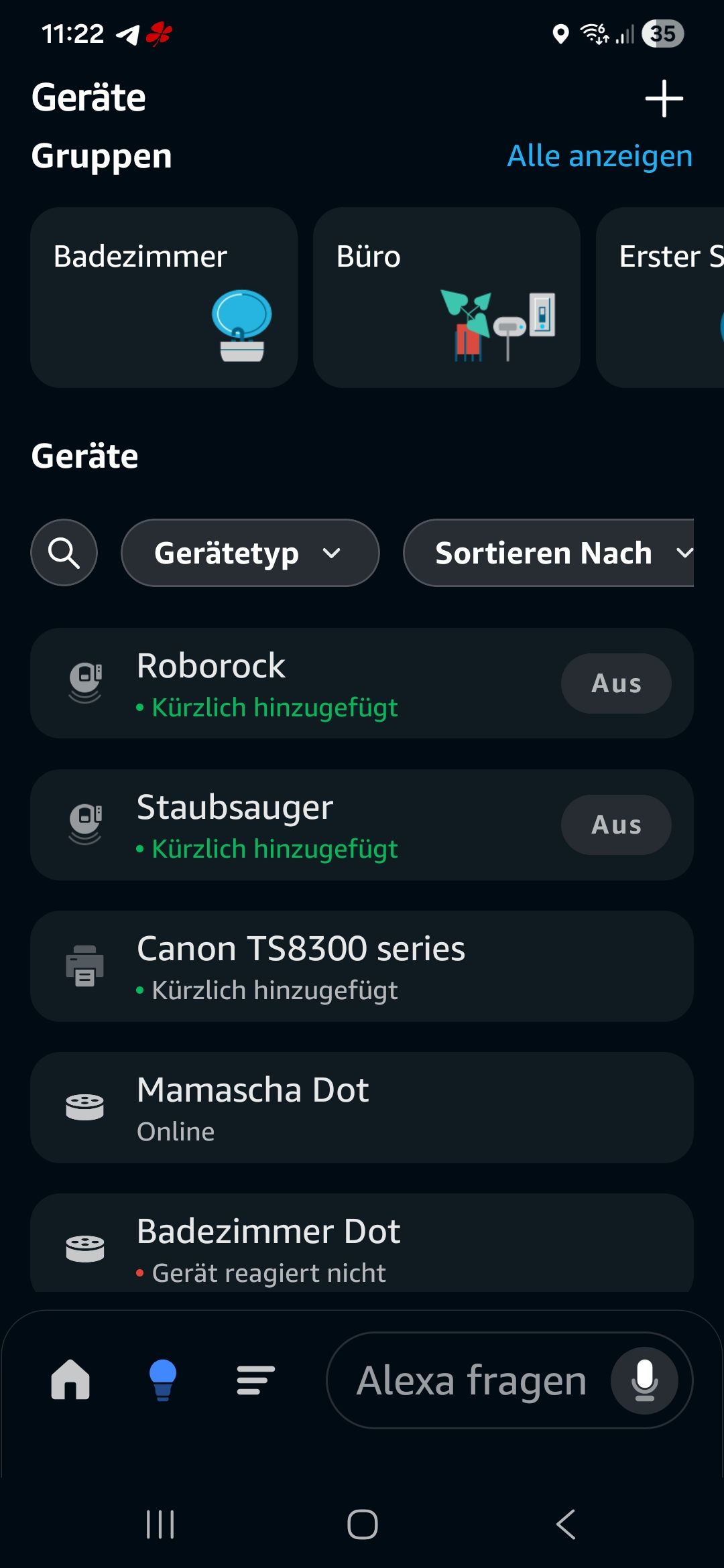Open the device search magnifier

click(64, 552)
